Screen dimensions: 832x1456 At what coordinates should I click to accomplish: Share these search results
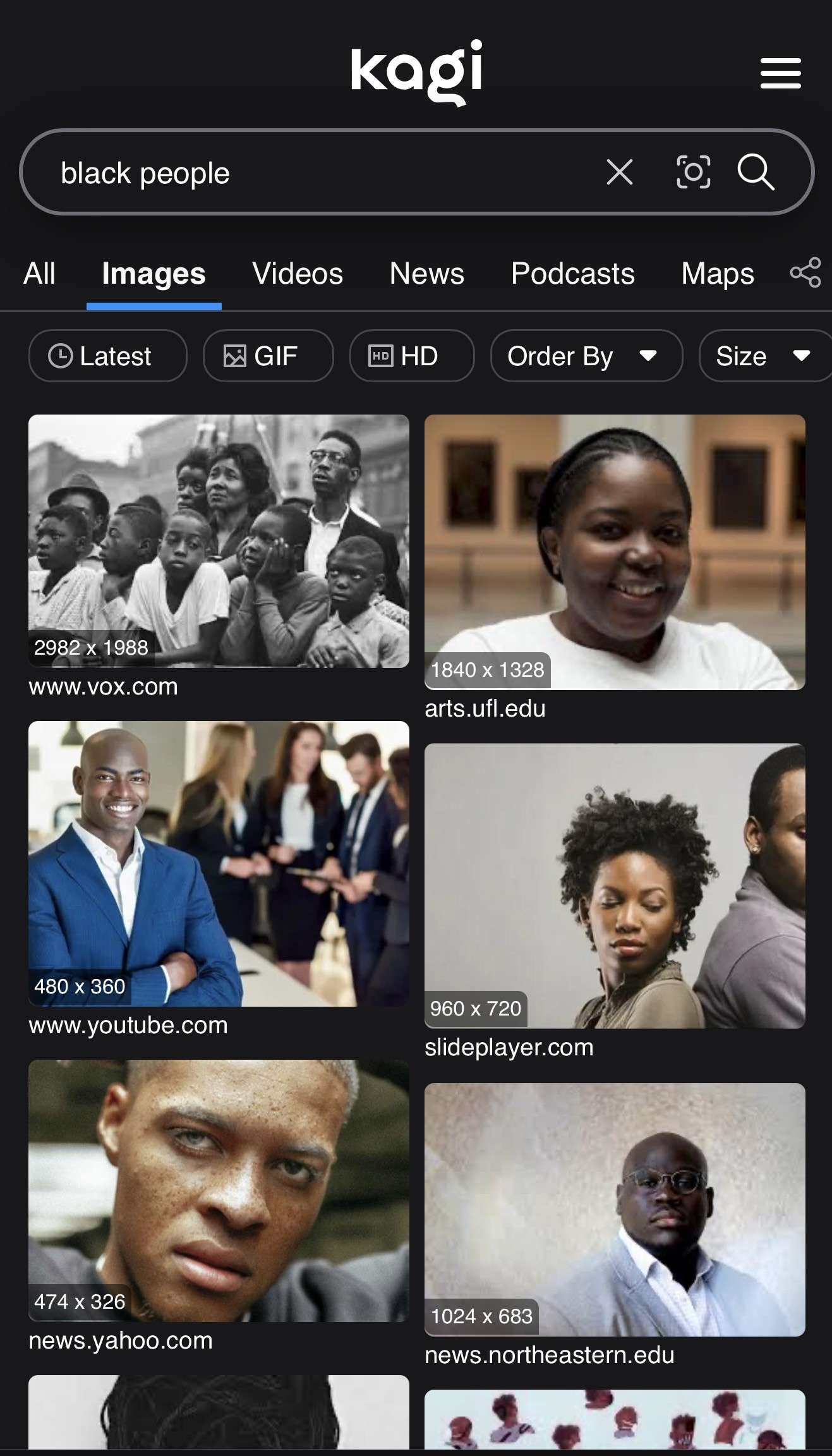point(805,273)
